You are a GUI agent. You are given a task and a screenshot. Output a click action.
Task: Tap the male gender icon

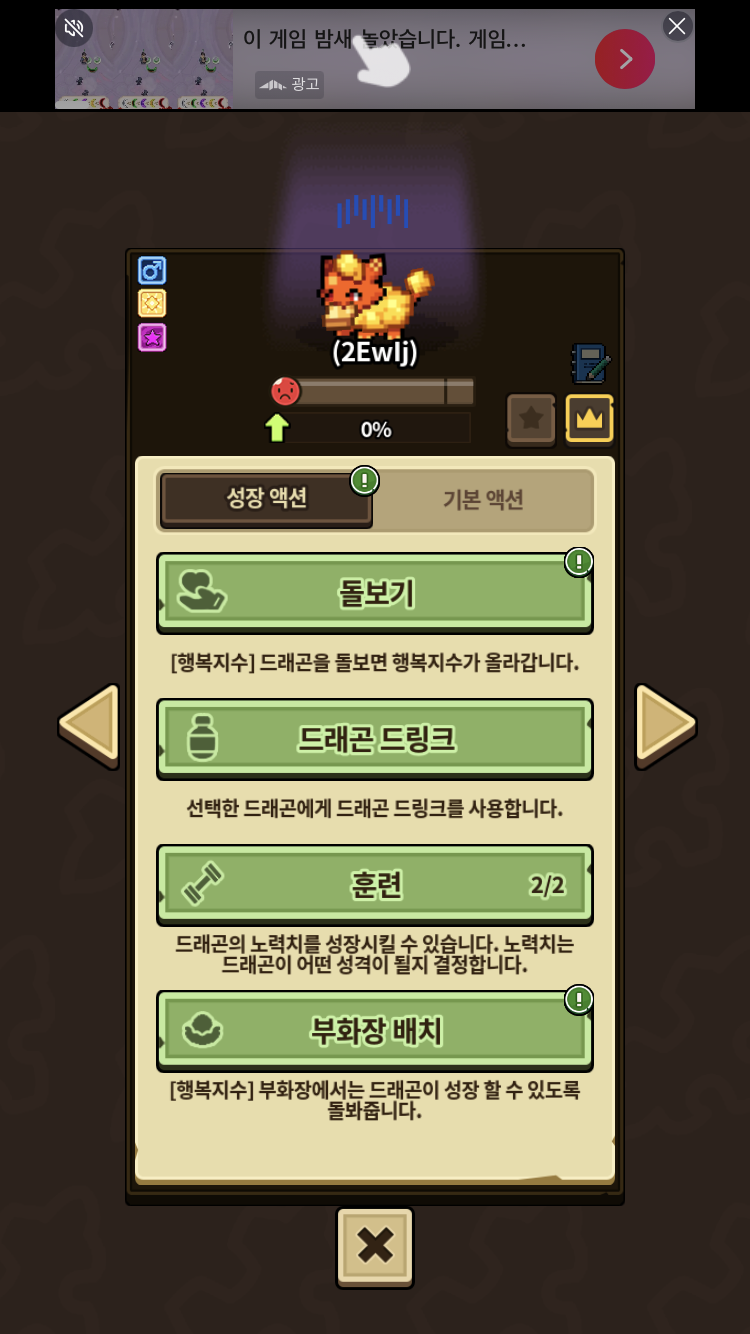152,270
